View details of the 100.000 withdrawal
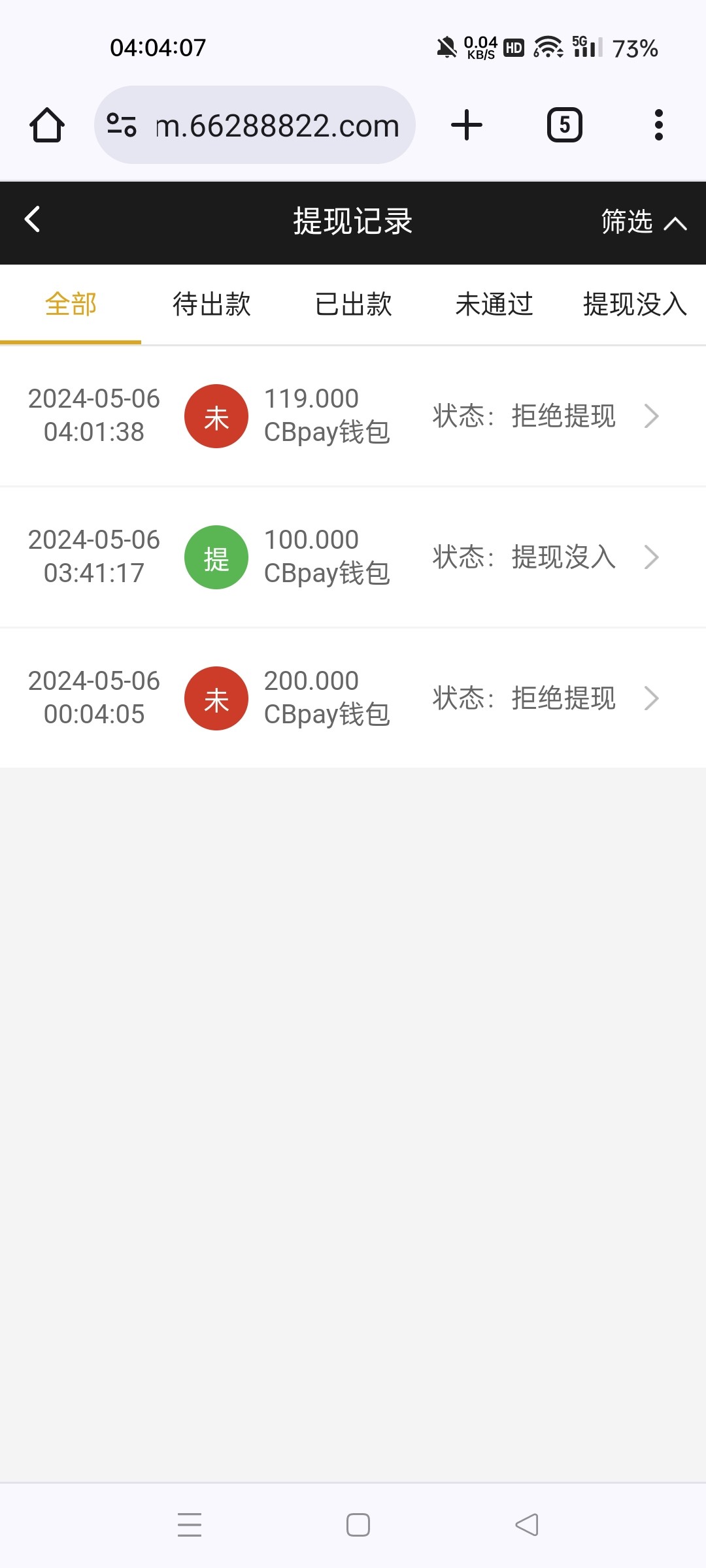706x1568 pixels. pos(353,557)
